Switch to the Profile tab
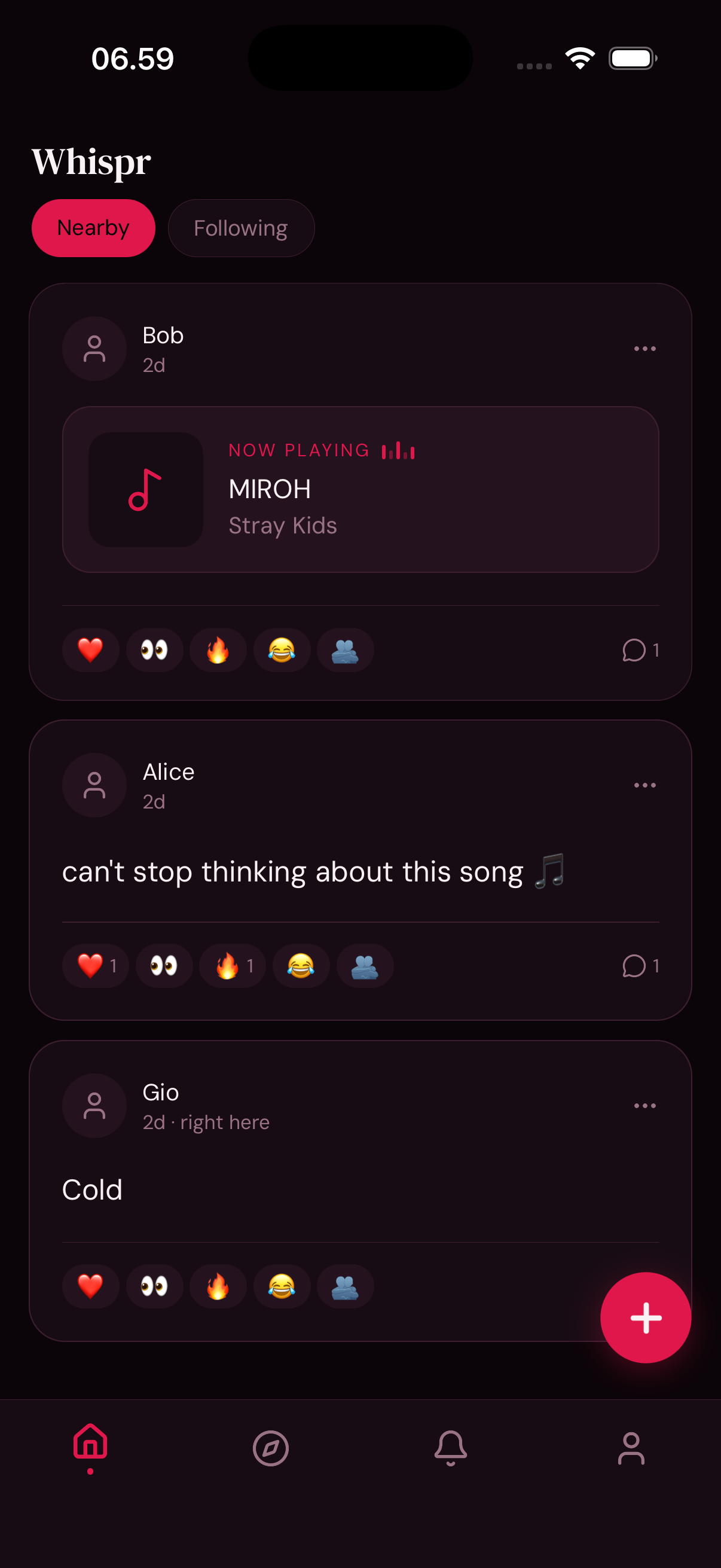The width and height of the screenshot is (721, 1568). (631, 1448)
